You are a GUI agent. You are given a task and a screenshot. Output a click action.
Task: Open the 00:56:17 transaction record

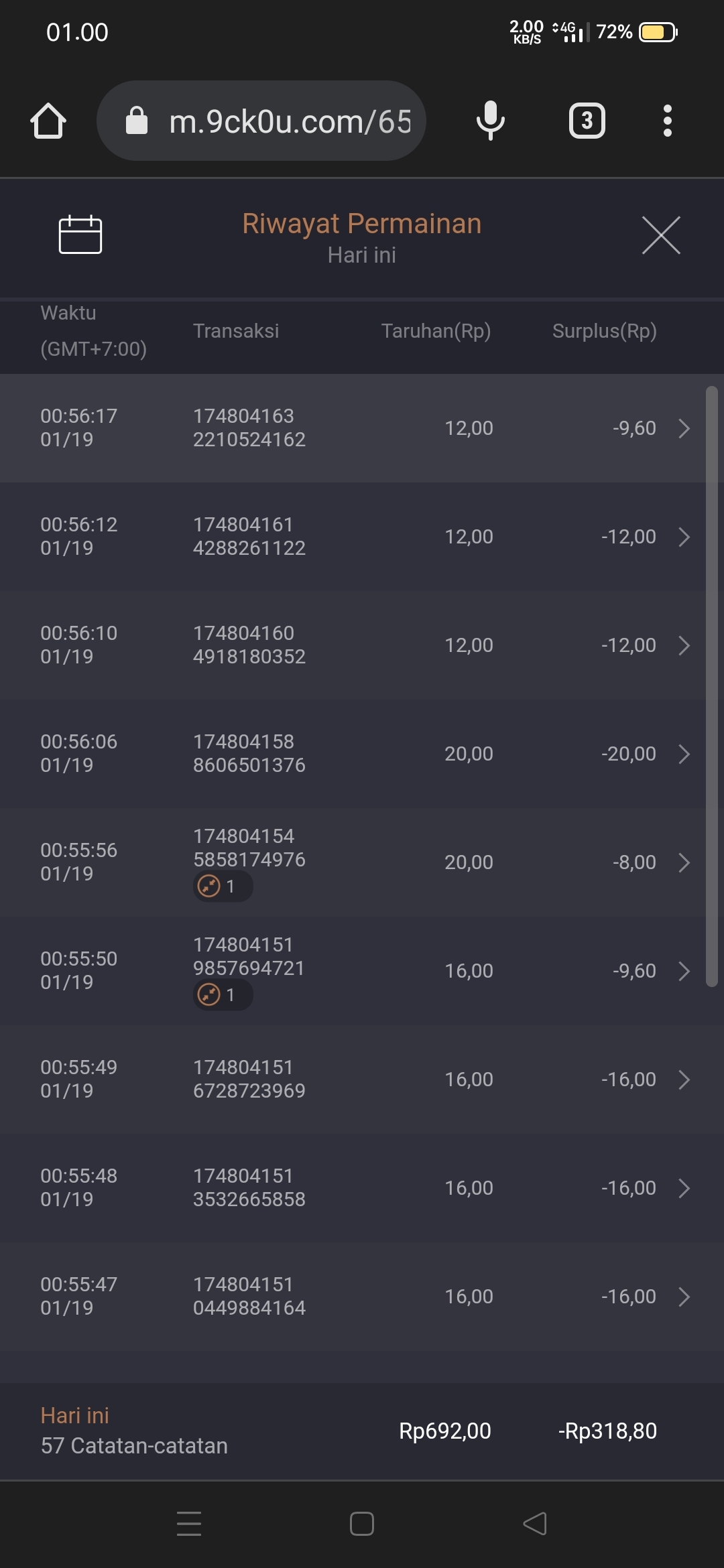point(362,428)
